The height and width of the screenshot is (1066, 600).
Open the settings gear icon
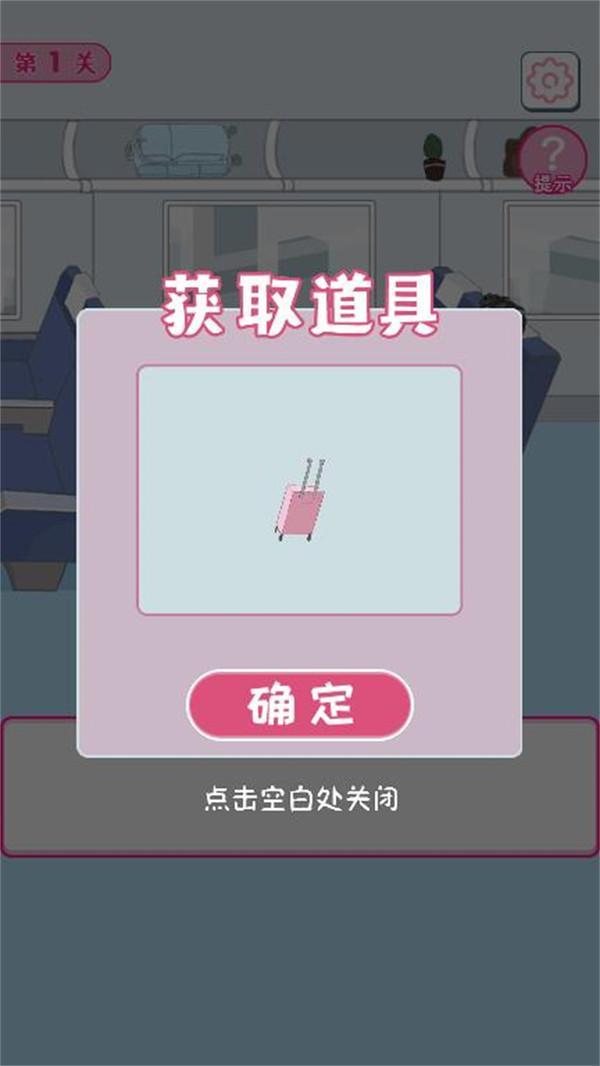551,80
